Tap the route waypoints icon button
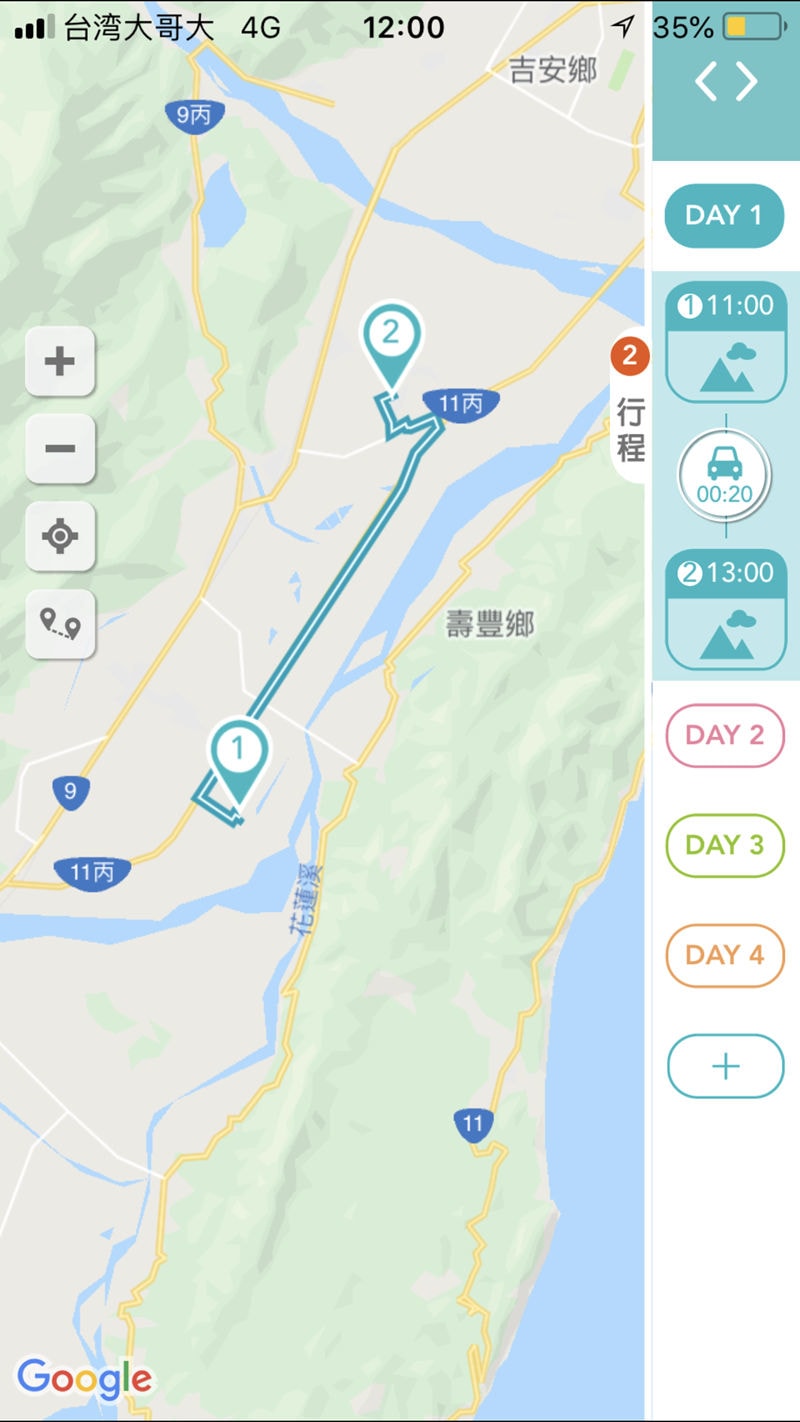This screenshot has width=800, height=1422. 60,624
